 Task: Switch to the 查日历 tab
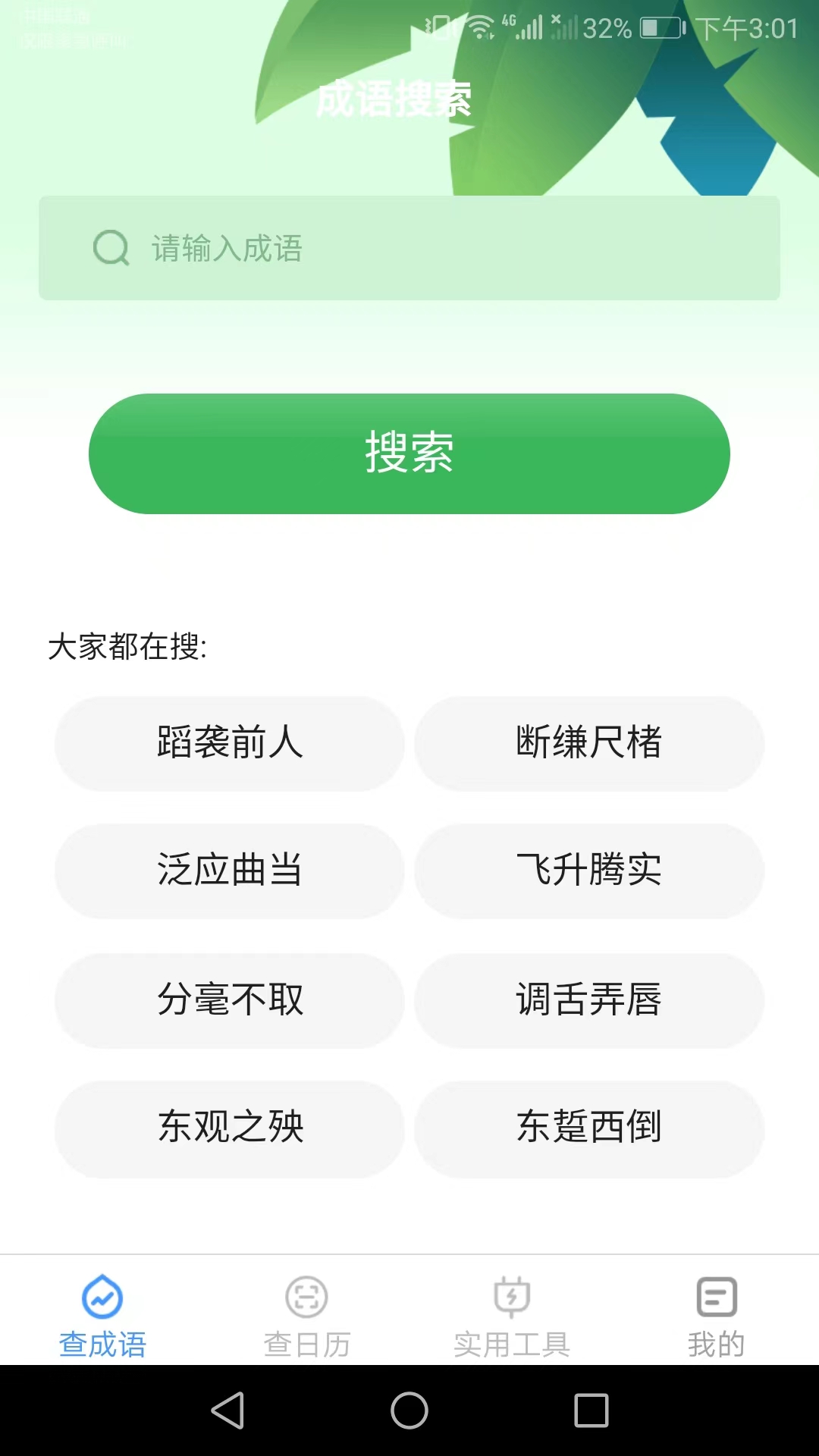tap(307, 1316)
